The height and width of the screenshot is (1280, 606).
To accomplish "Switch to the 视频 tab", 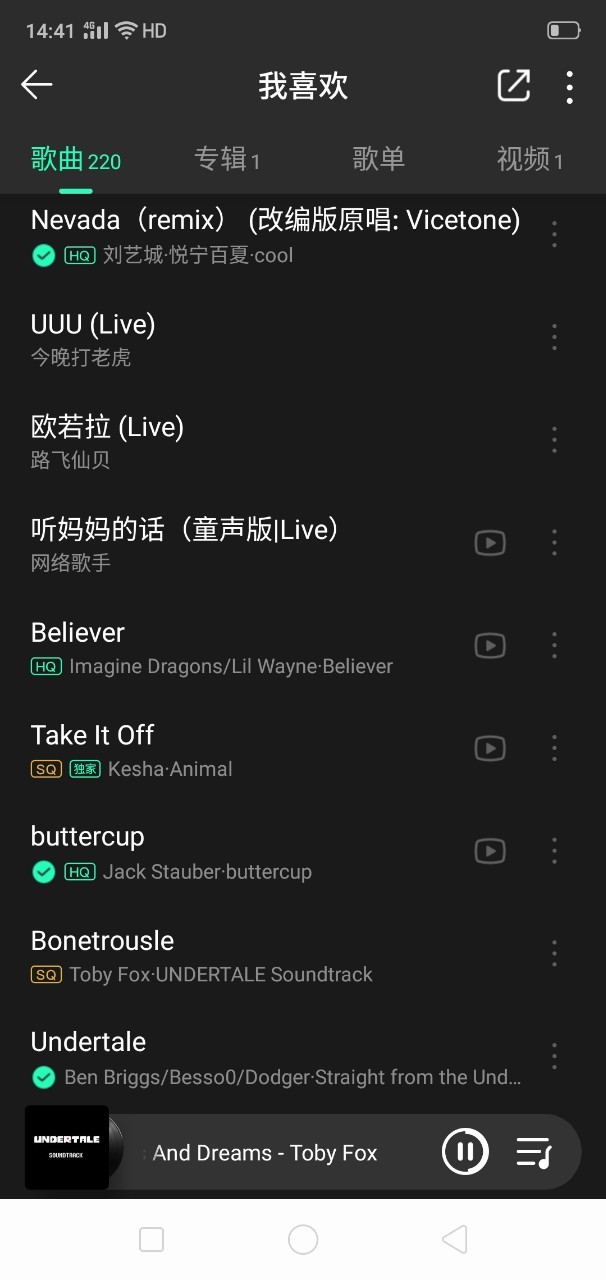I will point(529,159).
